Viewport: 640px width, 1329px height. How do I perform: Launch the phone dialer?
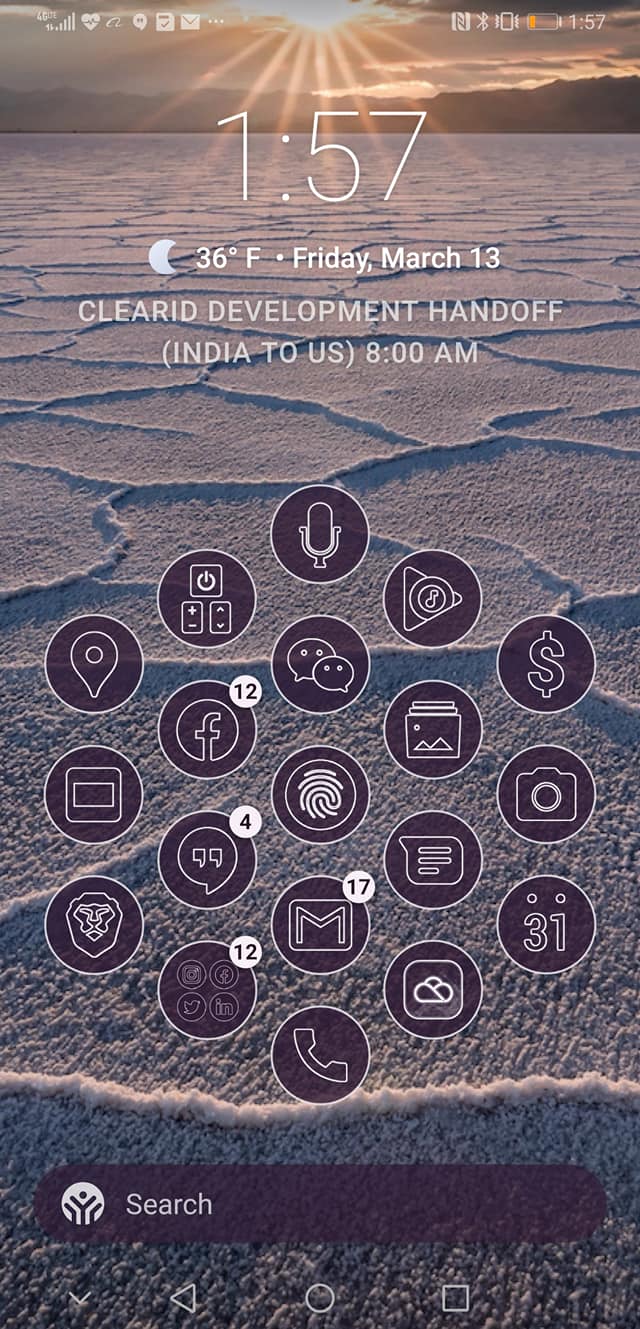tap(320, 1055)
